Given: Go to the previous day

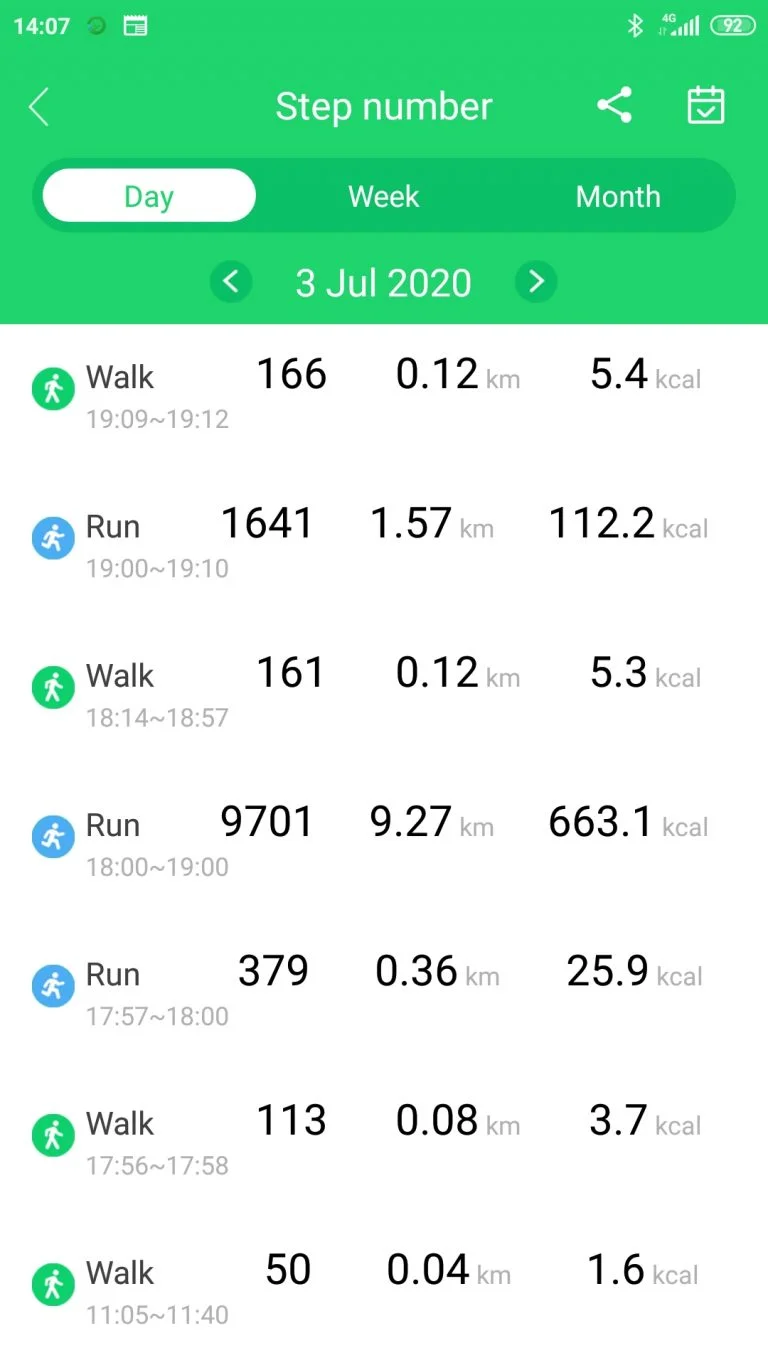Looking at the screenshot, I should point(231,282).
